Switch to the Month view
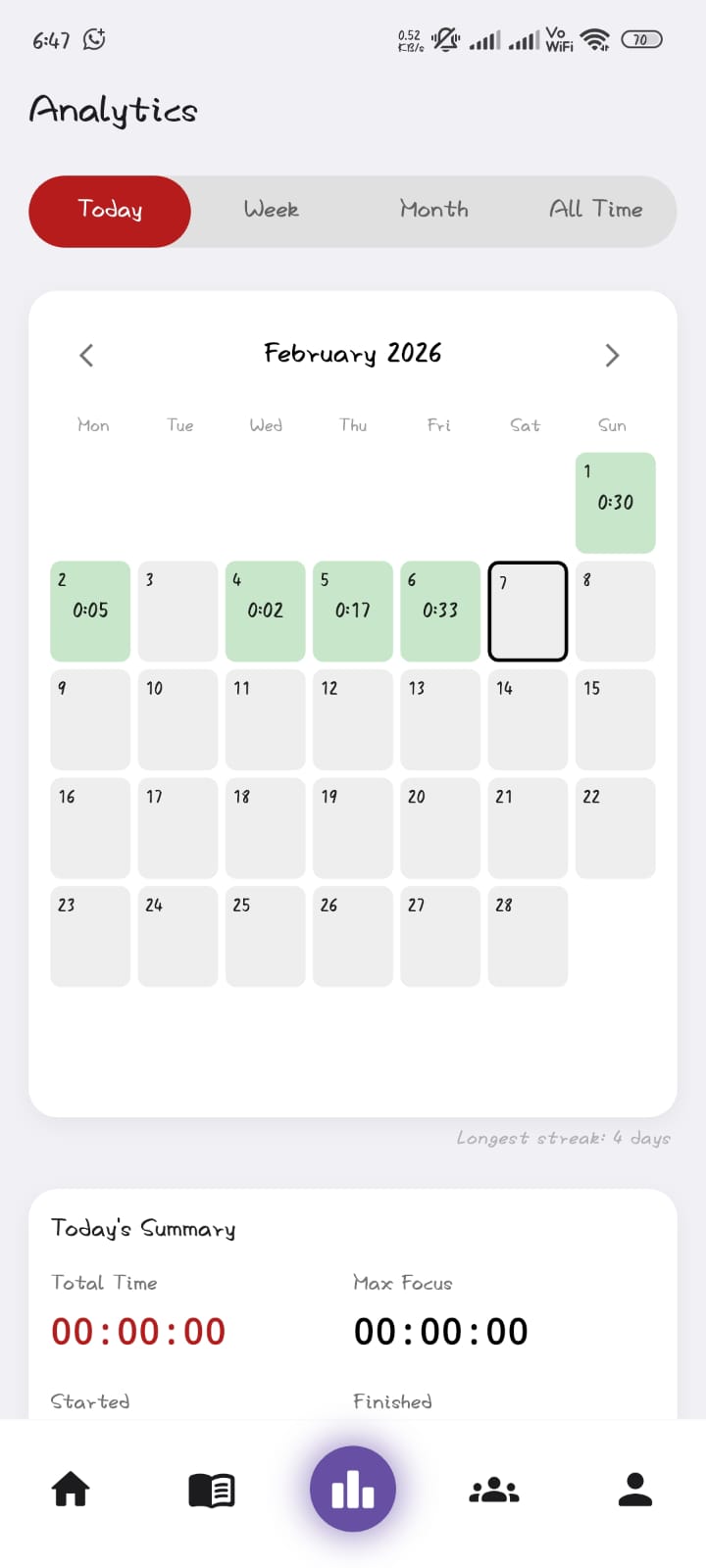Screen dimensions: 706x1568 [433, 211]
